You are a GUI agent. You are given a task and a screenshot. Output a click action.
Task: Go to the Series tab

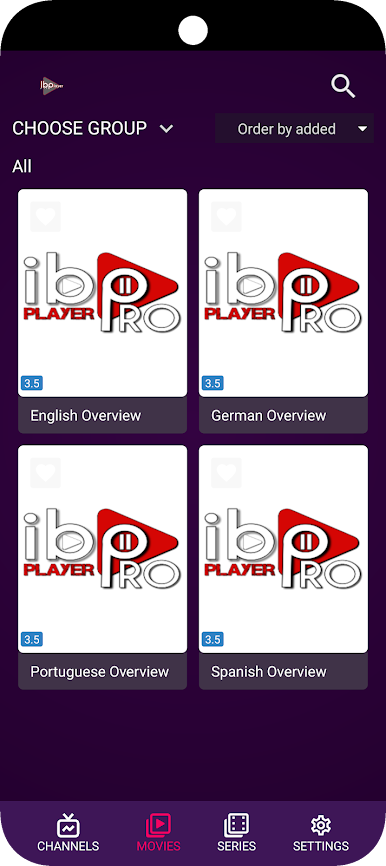236,833
